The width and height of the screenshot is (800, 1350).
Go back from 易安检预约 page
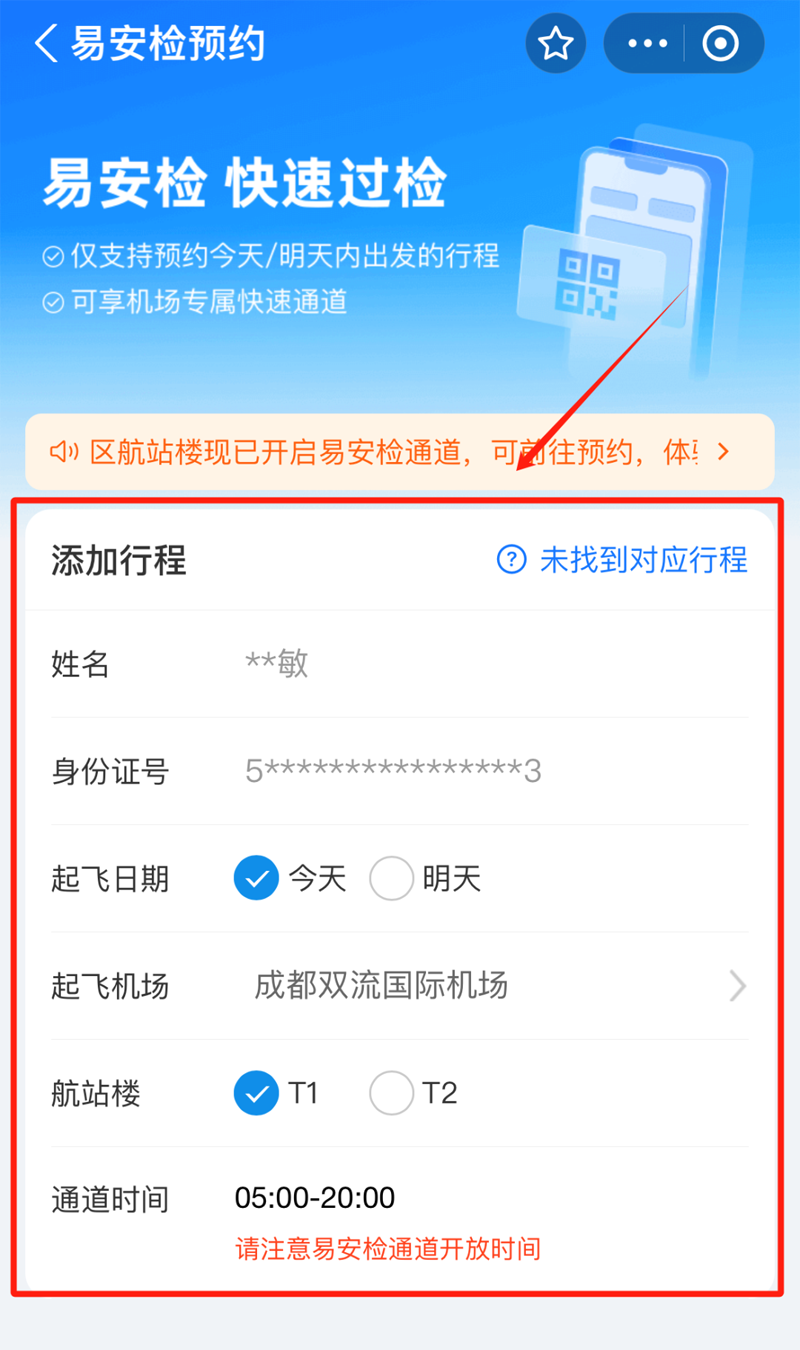point(46,44)
